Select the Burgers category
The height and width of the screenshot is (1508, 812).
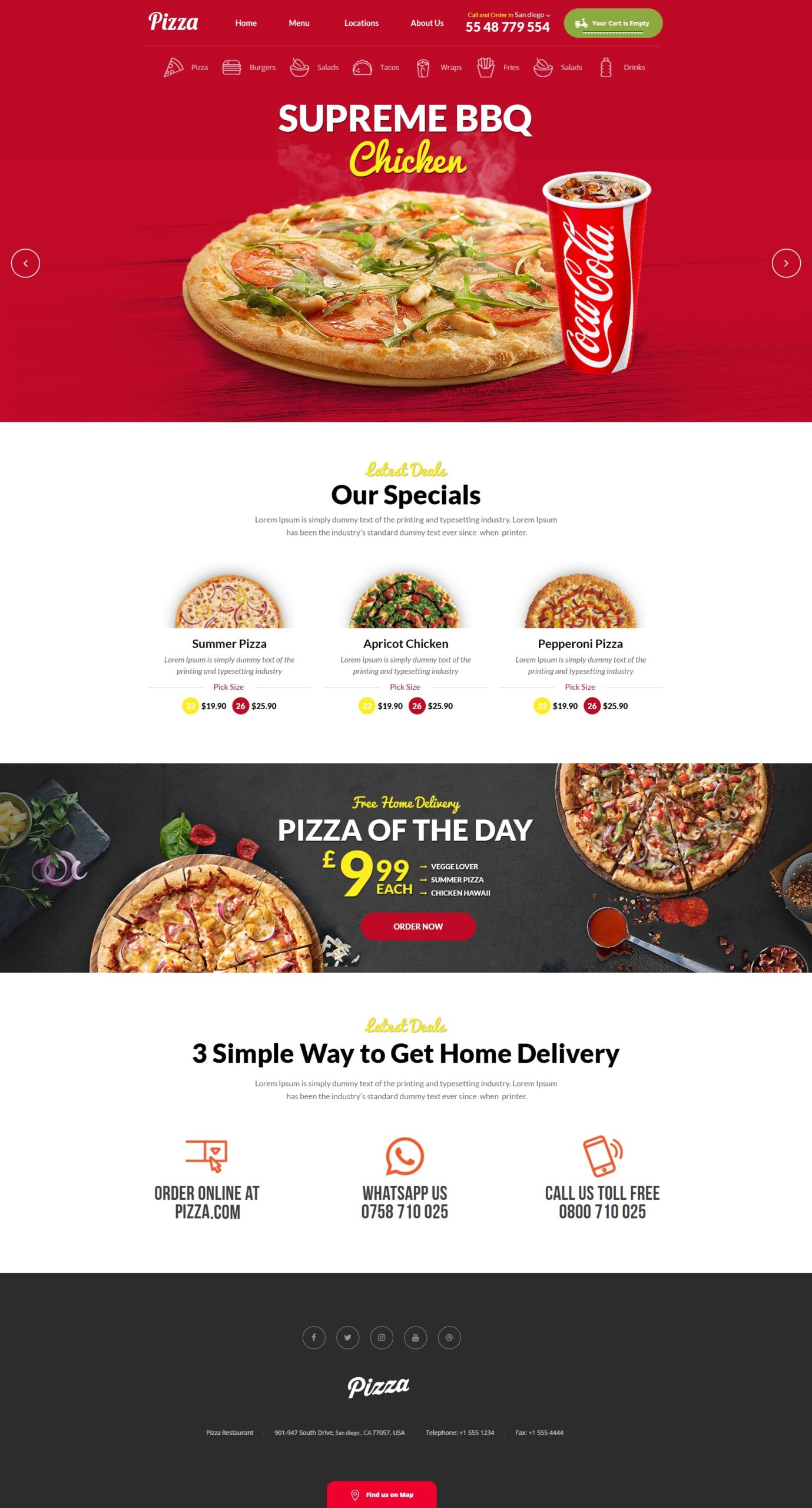point(248,67)
